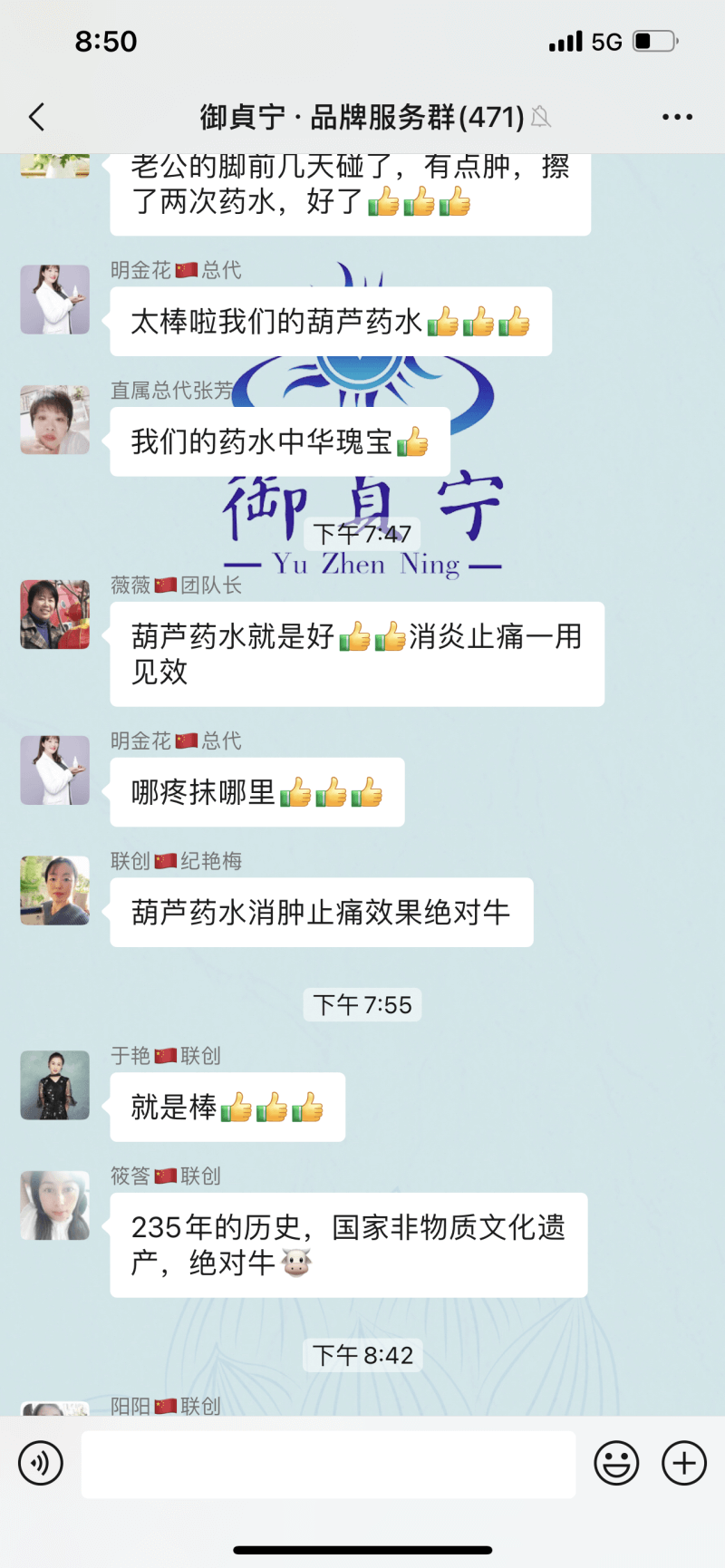Image resolution: width=725 pixels, height=1568 pixels.
Task: Tap the message text field
Action: [328, 1464]
